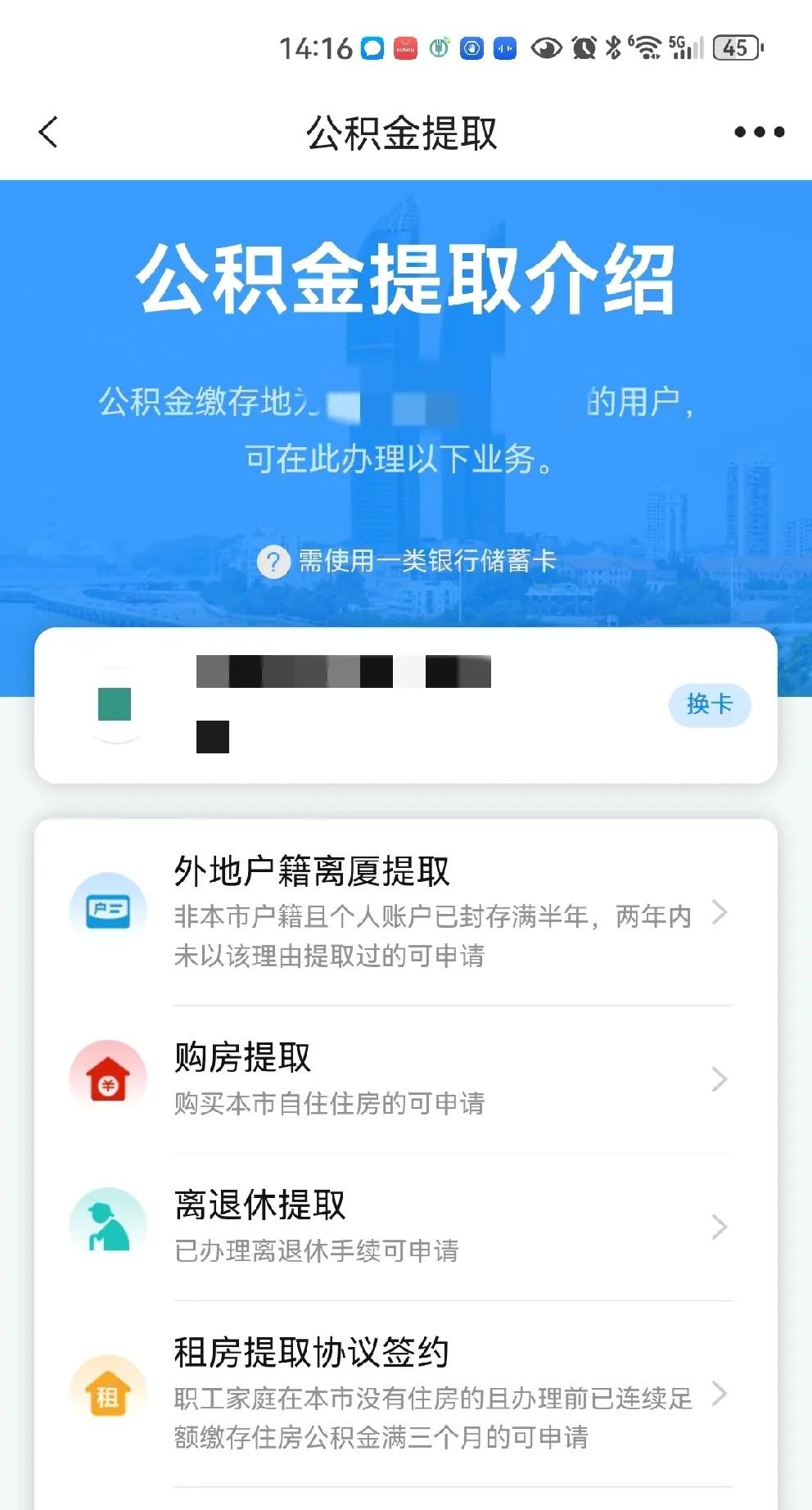
Task: Expand the 购房提取 chevron arrow
Action: pos(719,1079)
